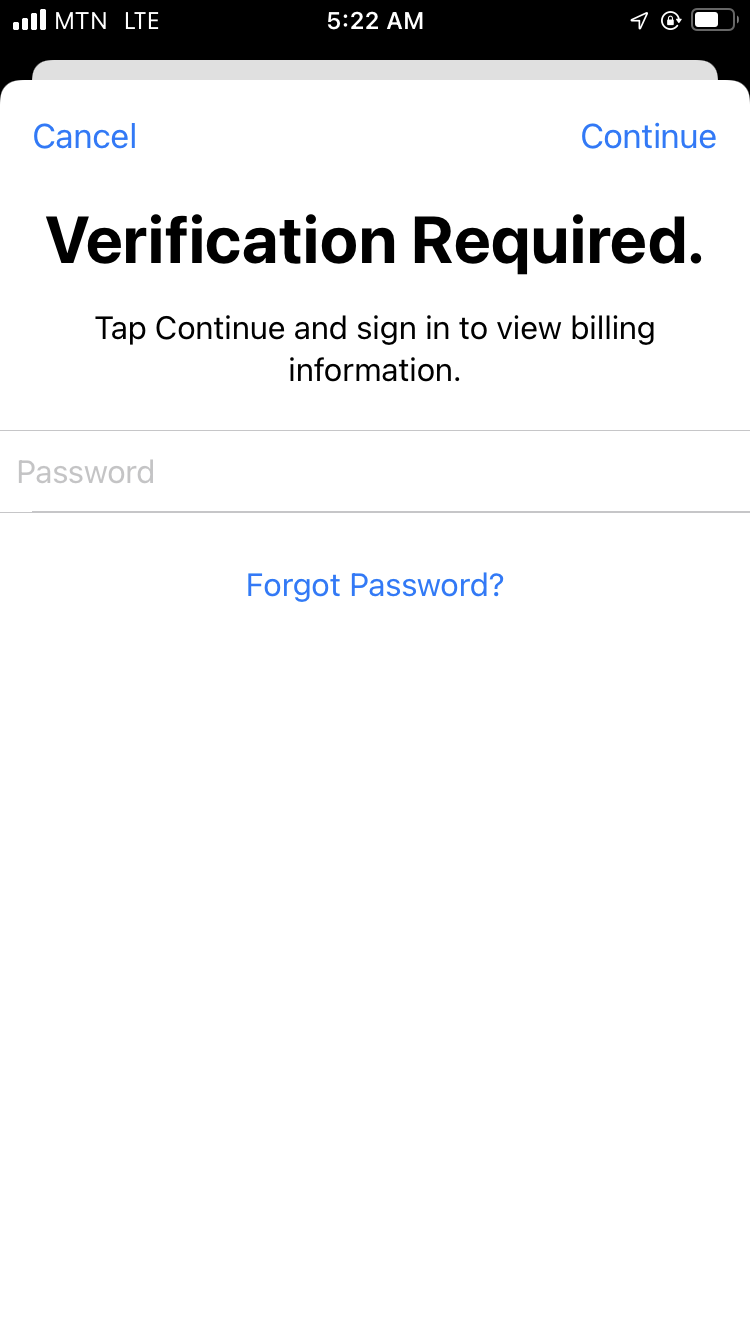750x1334 pixels.
Task: Select the MTN carrier label
Action: tap(80, 18)
